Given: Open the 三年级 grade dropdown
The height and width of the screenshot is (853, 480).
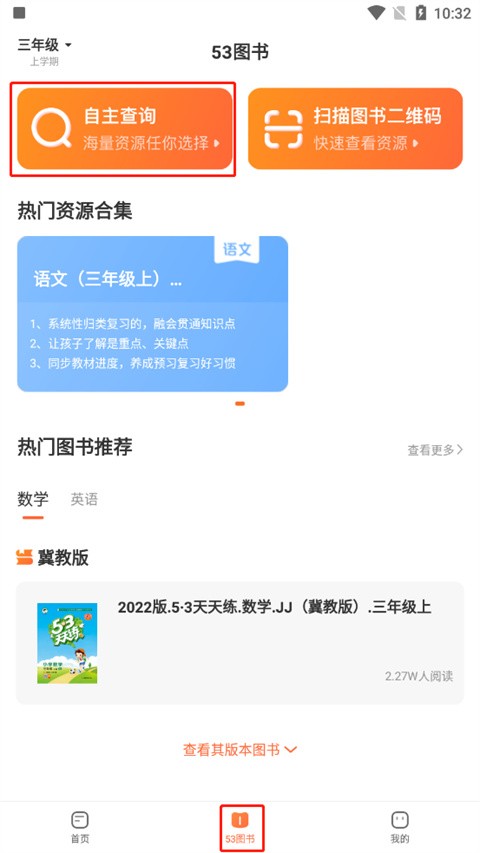Looking at the screenshot, I should pyautogui.click(x=45, y=45).
